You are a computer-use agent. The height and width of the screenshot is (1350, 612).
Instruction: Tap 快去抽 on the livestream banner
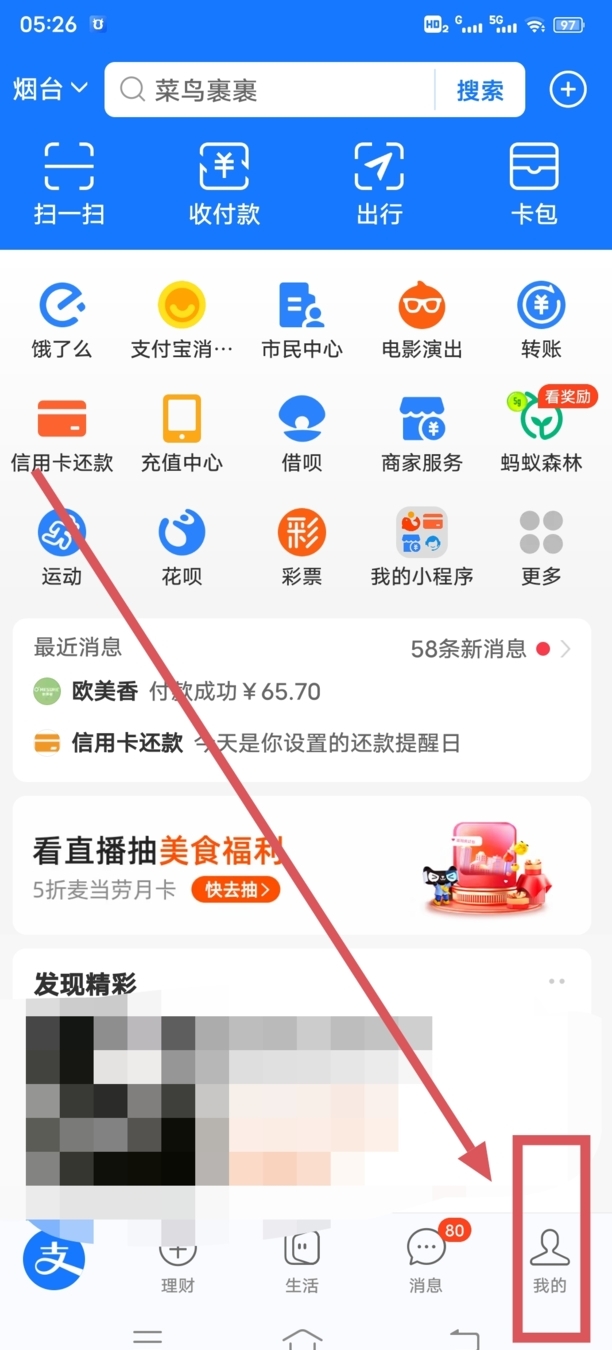coord(235,889)
